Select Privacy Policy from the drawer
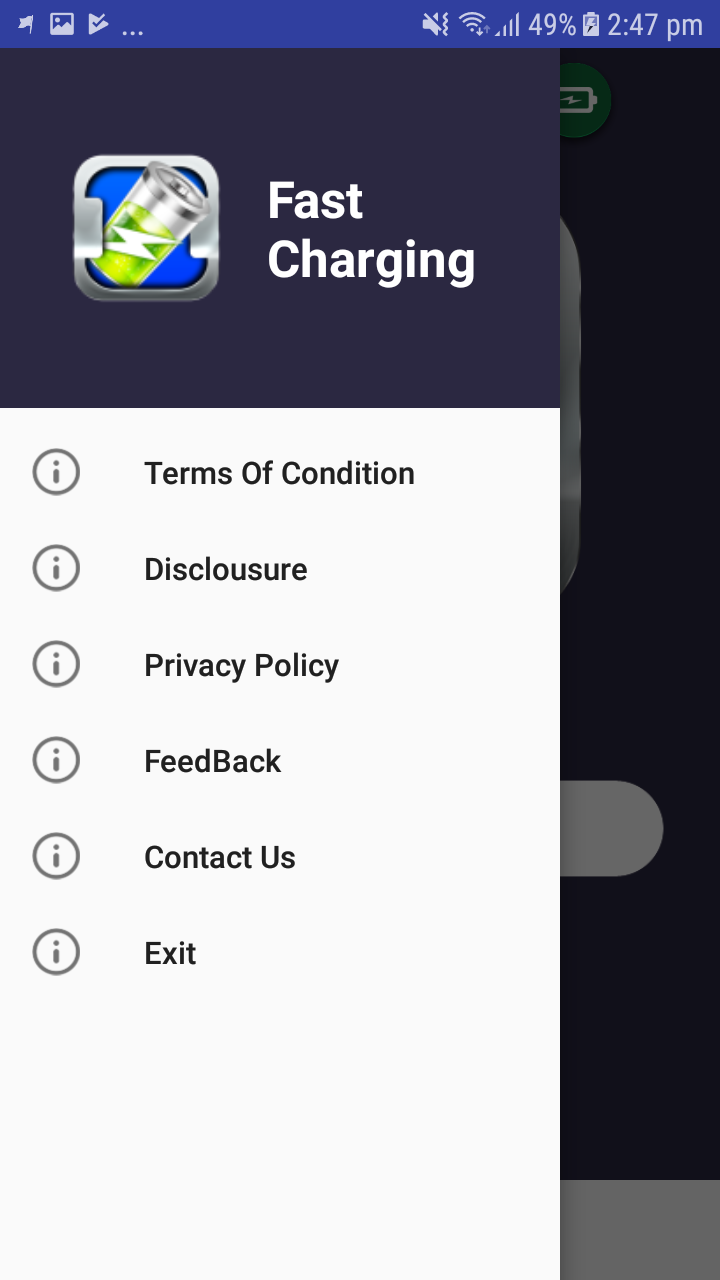 (241, 664)
